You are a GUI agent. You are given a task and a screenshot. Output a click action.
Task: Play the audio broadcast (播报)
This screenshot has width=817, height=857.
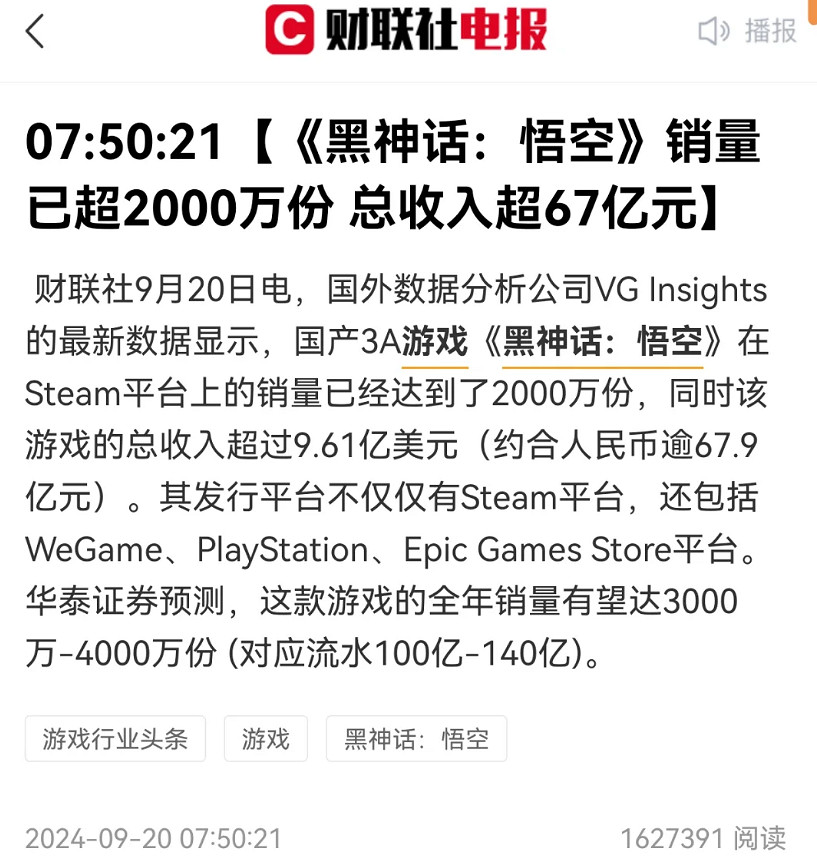pyautogui.click(x=747, y=31)
